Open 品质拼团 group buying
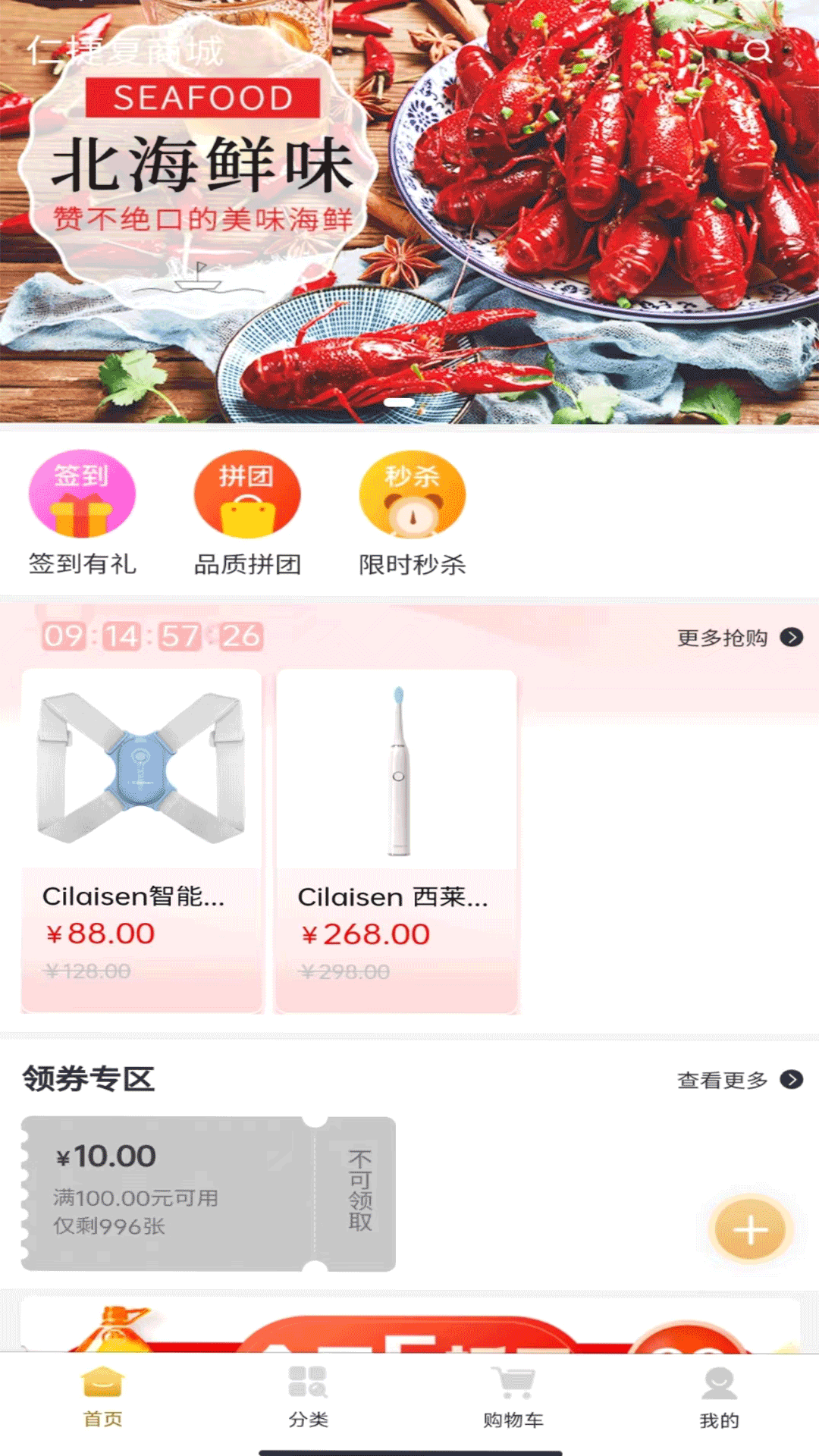The height and width of the screenshot is (1456, 819). 247,513
